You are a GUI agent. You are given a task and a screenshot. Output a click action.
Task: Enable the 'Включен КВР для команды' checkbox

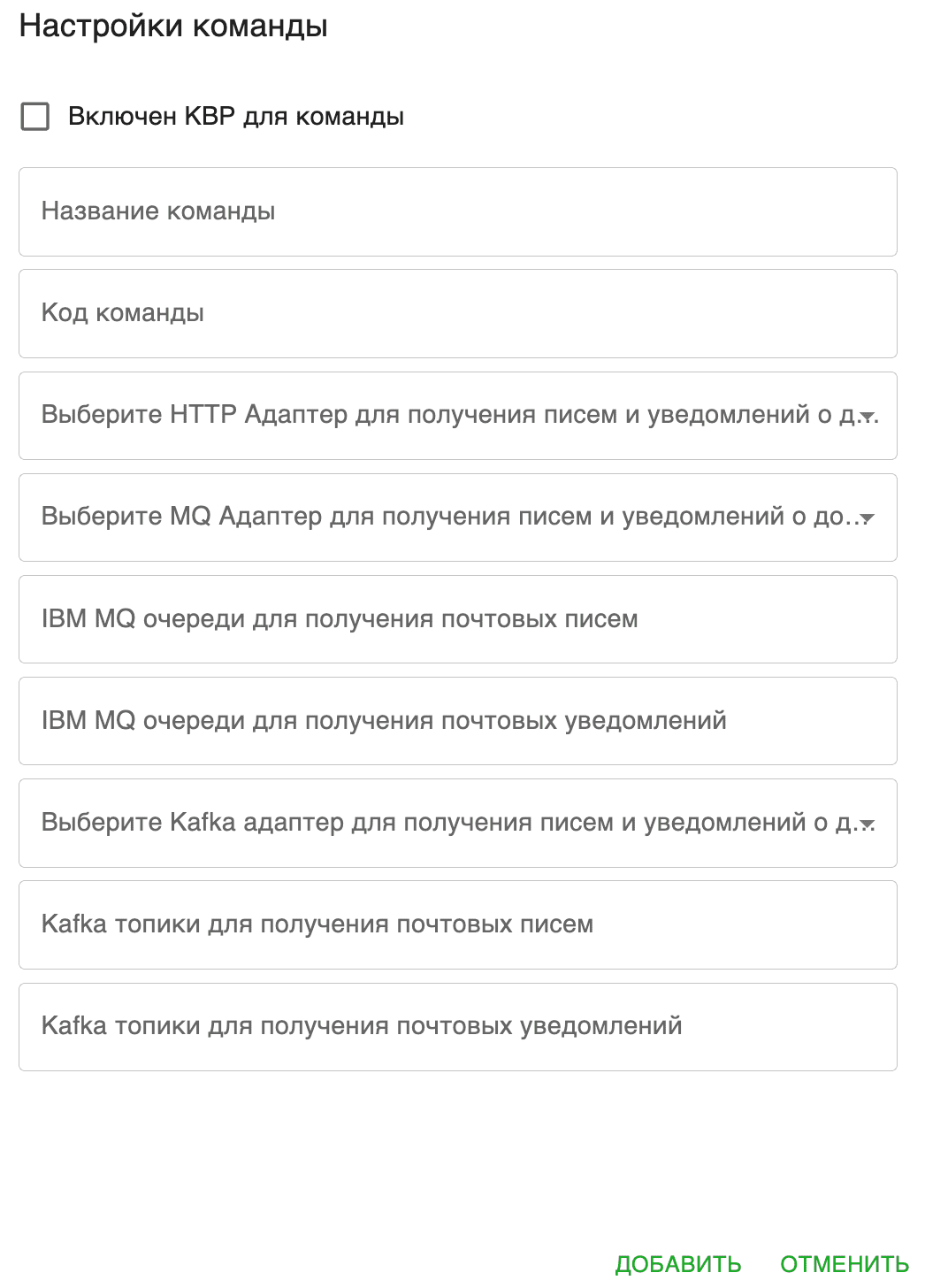point(35,117)
